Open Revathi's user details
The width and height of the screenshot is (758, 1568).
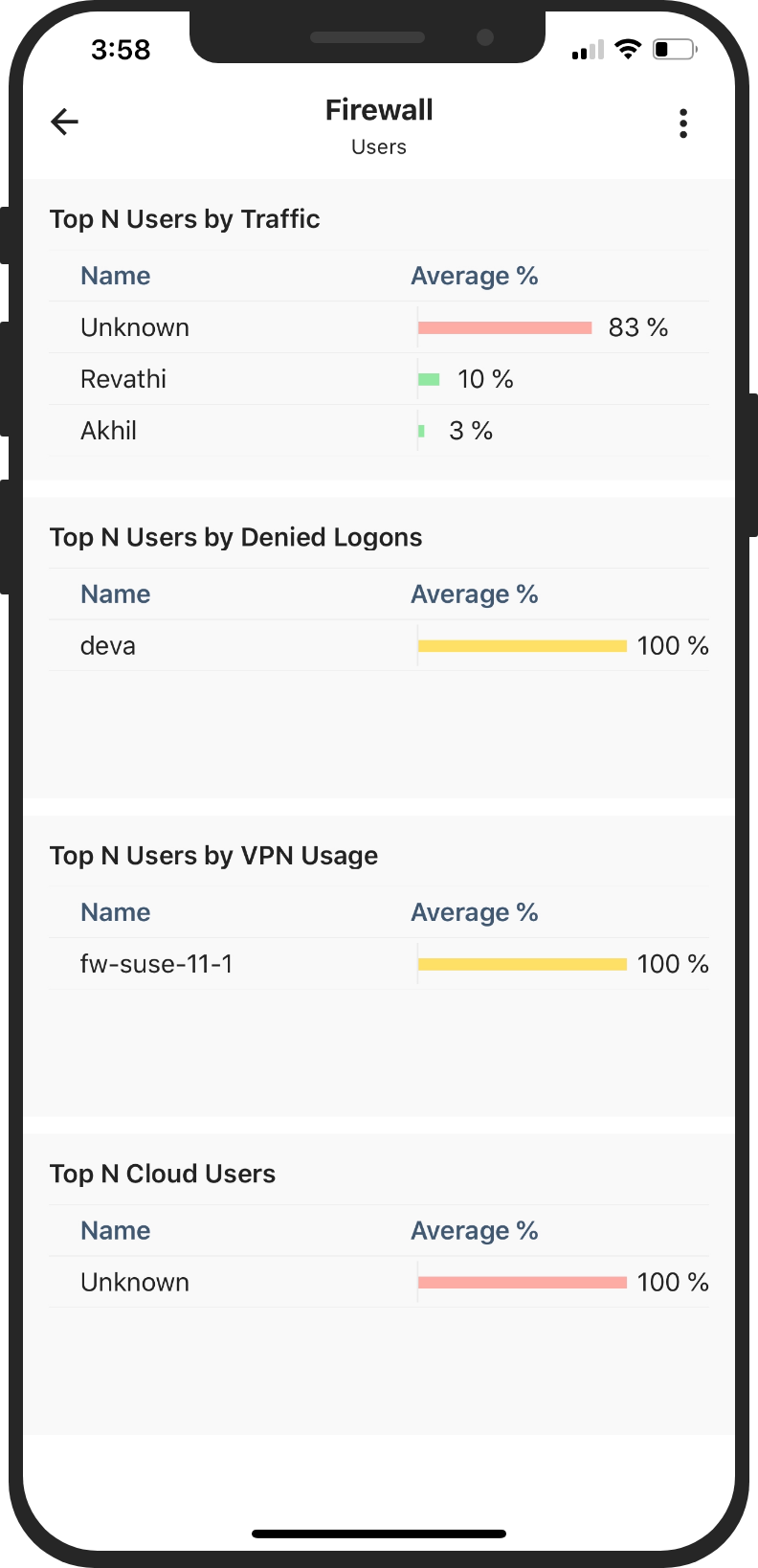(123, 378)
